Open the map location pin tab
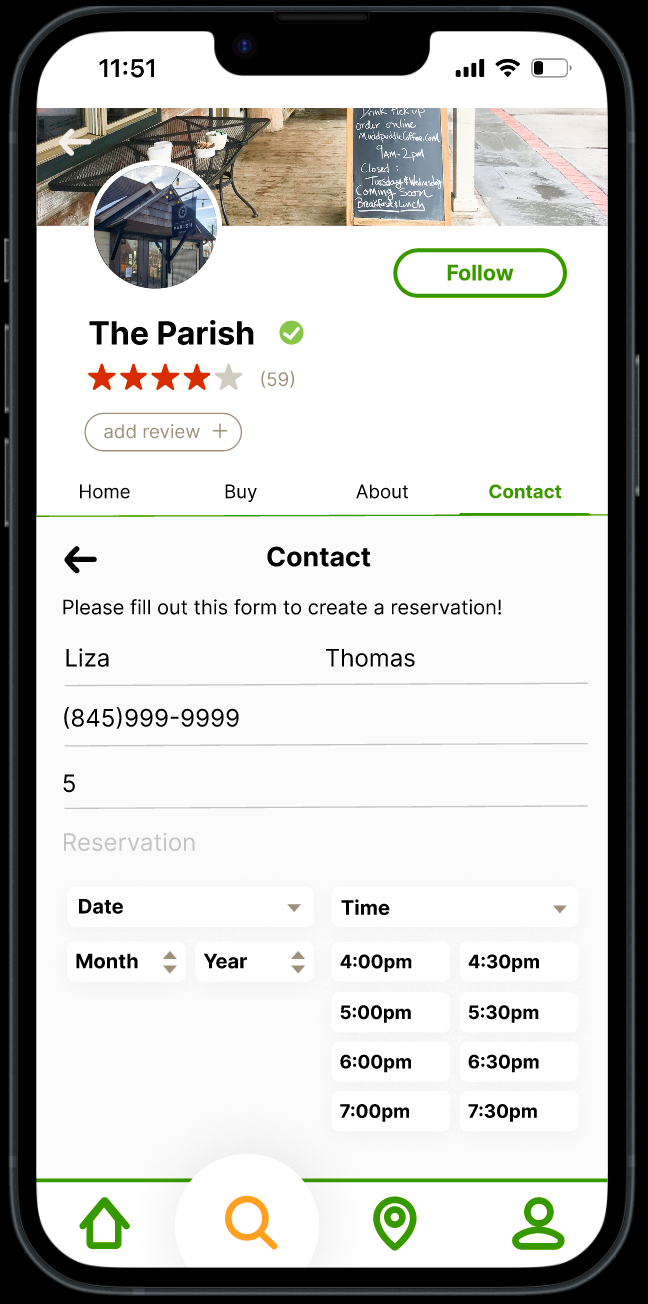Viewport: 648px width, 1304px height. (x=394, y=1224)
